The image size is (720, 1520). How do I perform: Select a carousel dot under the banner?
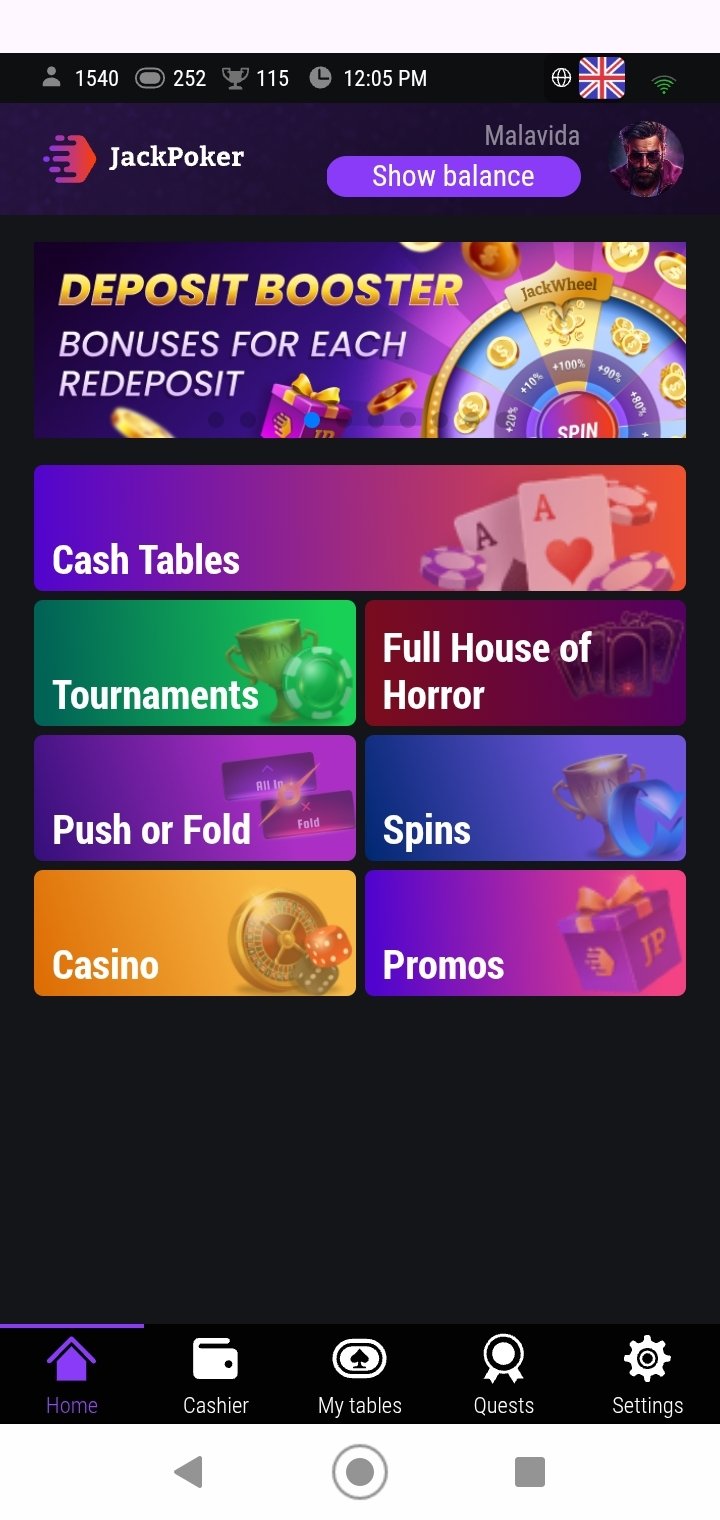(312, 420)
